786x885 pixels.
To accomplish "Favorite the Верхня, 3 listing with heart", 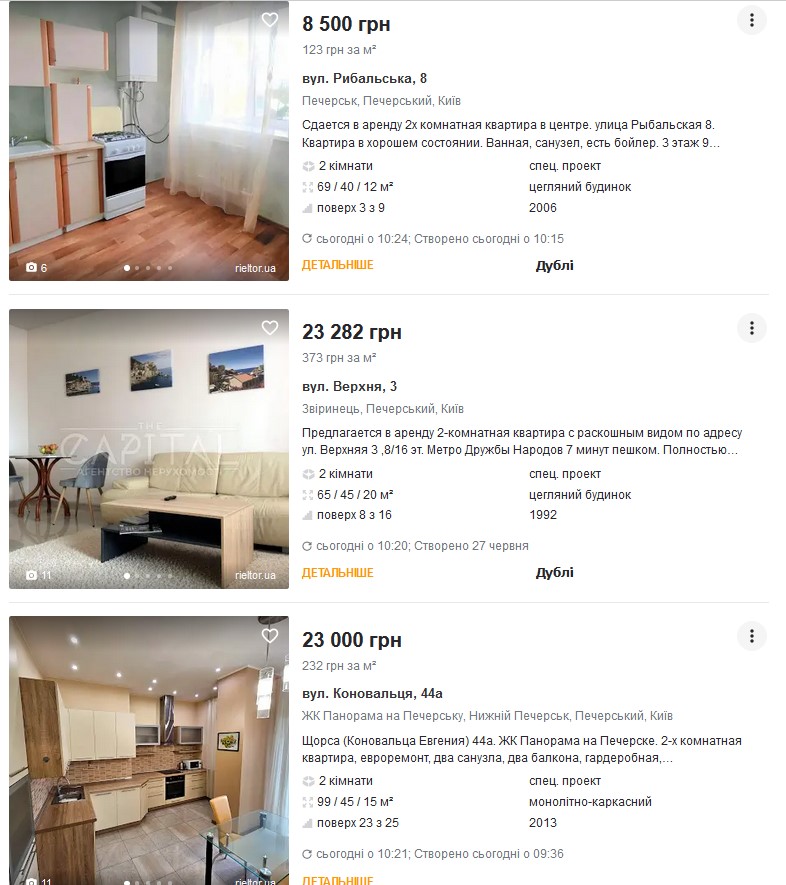I will pyautogui.click(x=270, y=328).
